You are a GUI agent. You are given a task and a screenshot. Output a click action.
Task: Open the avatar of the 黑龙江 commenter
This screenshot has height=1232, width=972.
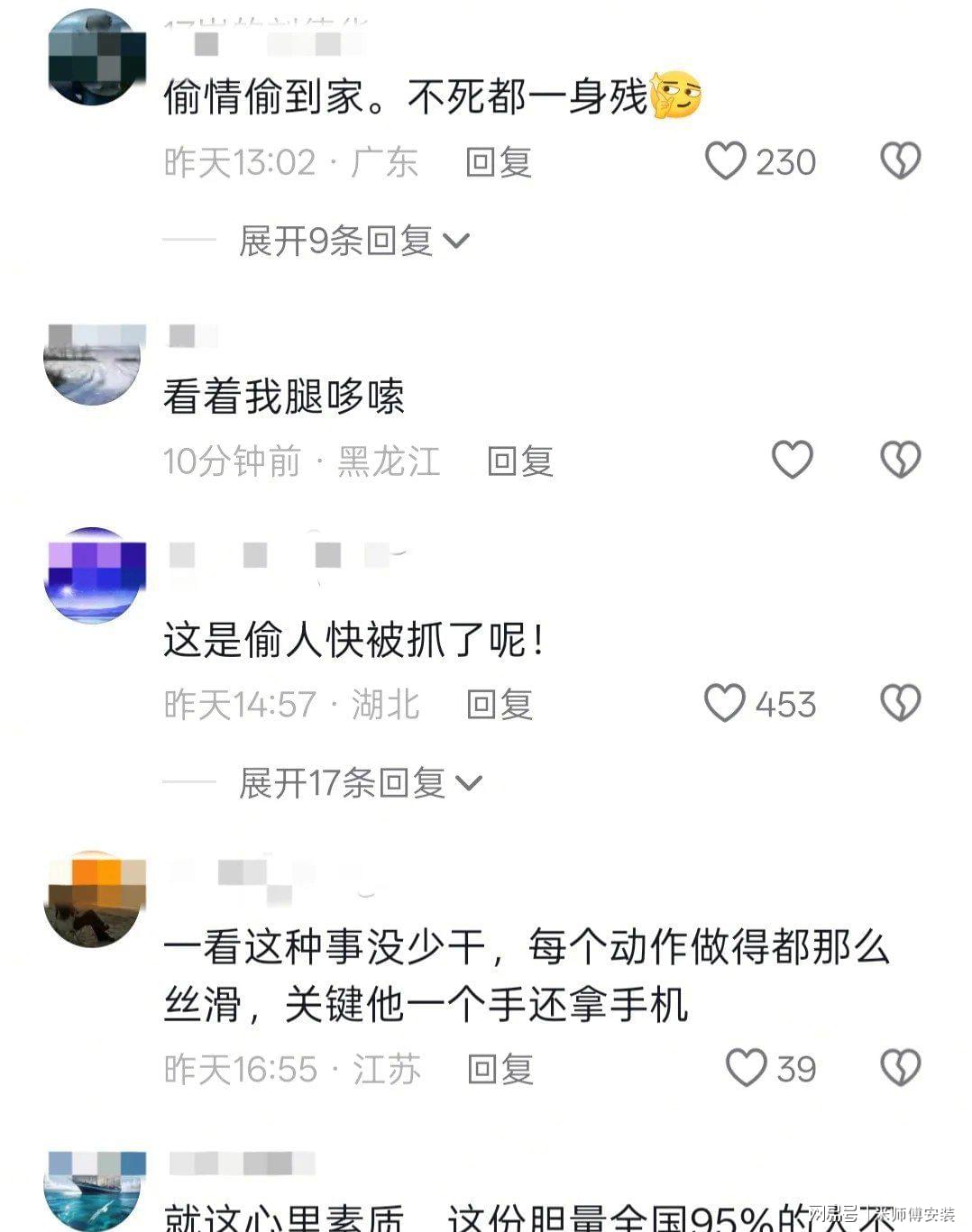coord(94,364)
